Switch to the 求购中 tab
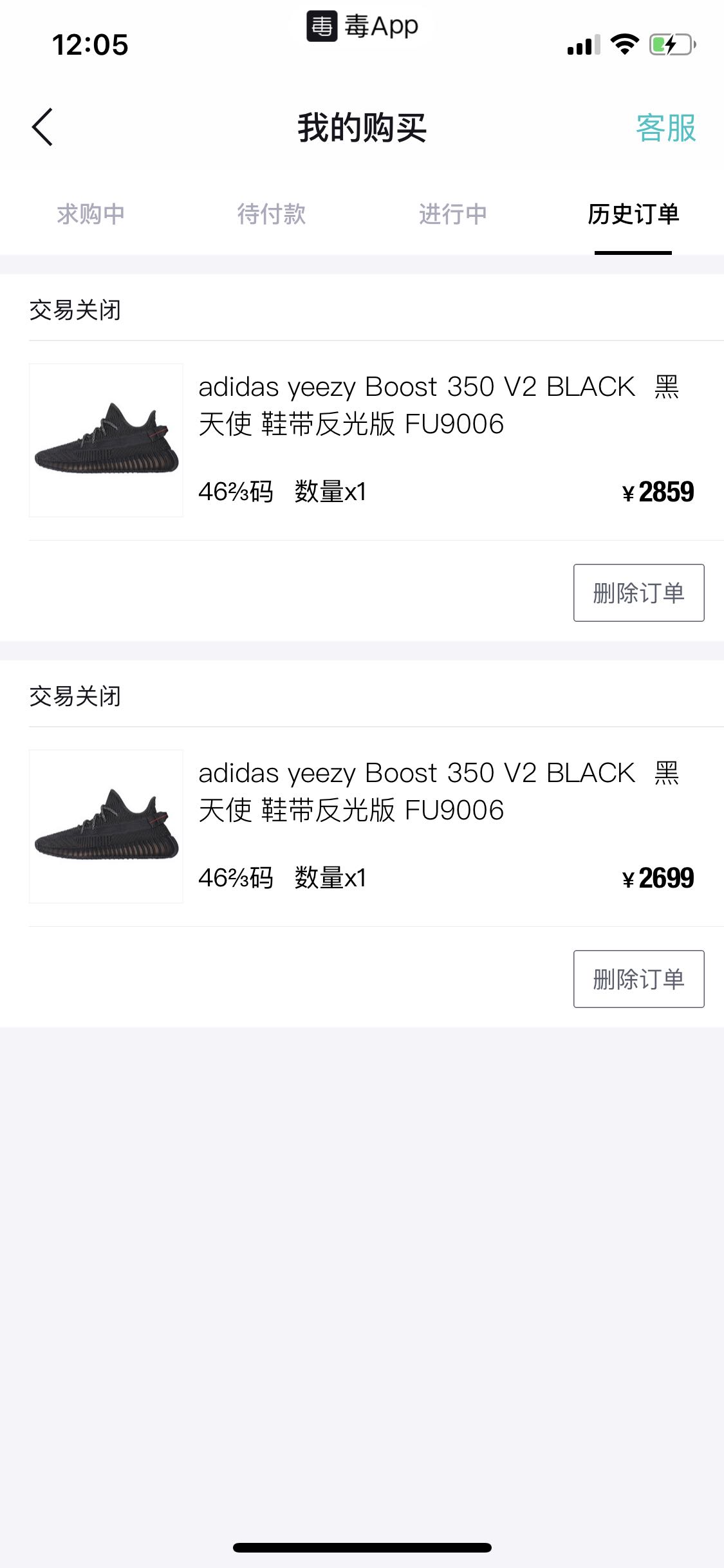This screenshot has width=724, height=1568. coord(91,214)
